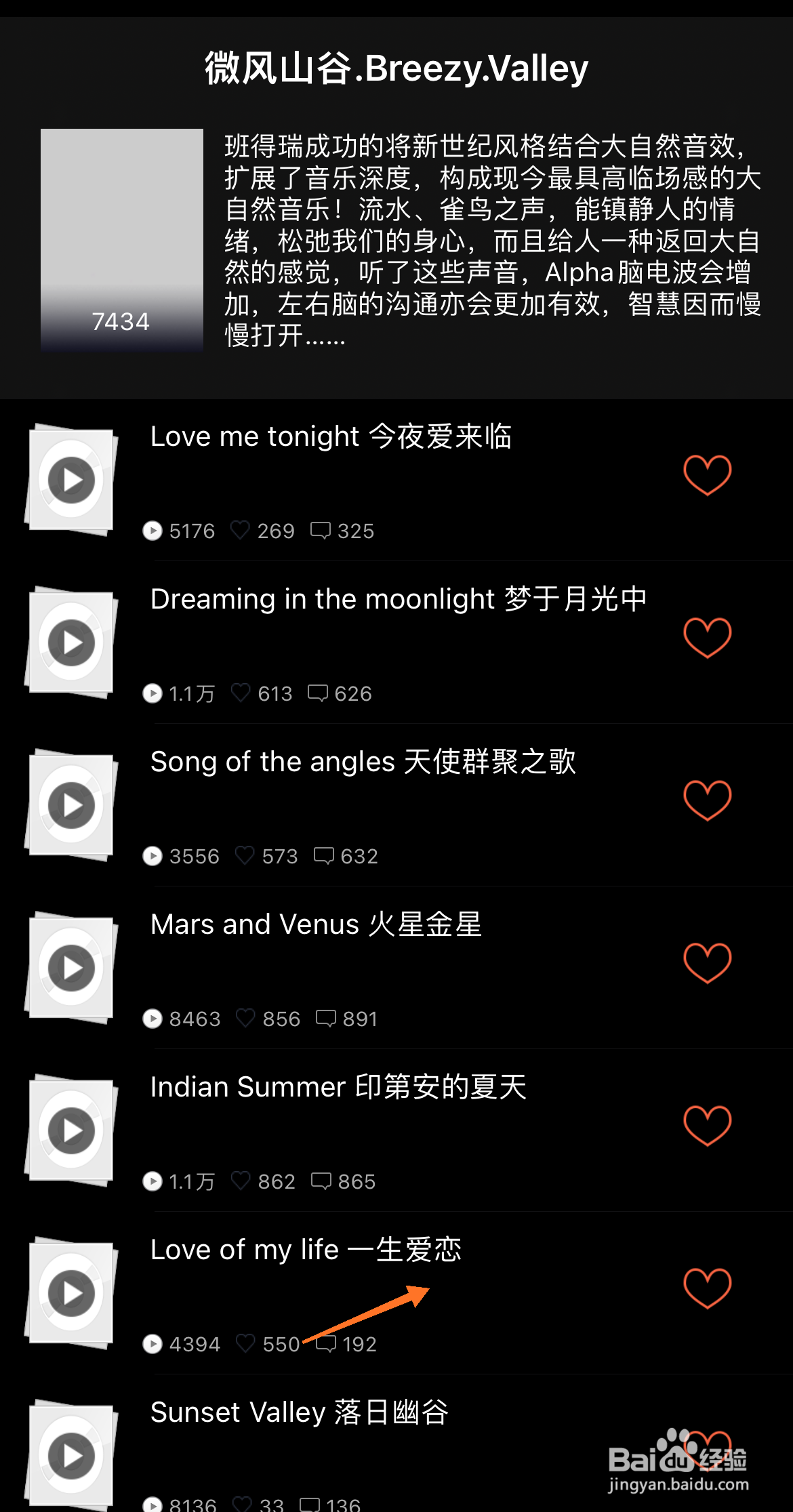Like Mars and Venus track
The width and height of the screenshot is (793, 1512).
(x=707, y=962)
